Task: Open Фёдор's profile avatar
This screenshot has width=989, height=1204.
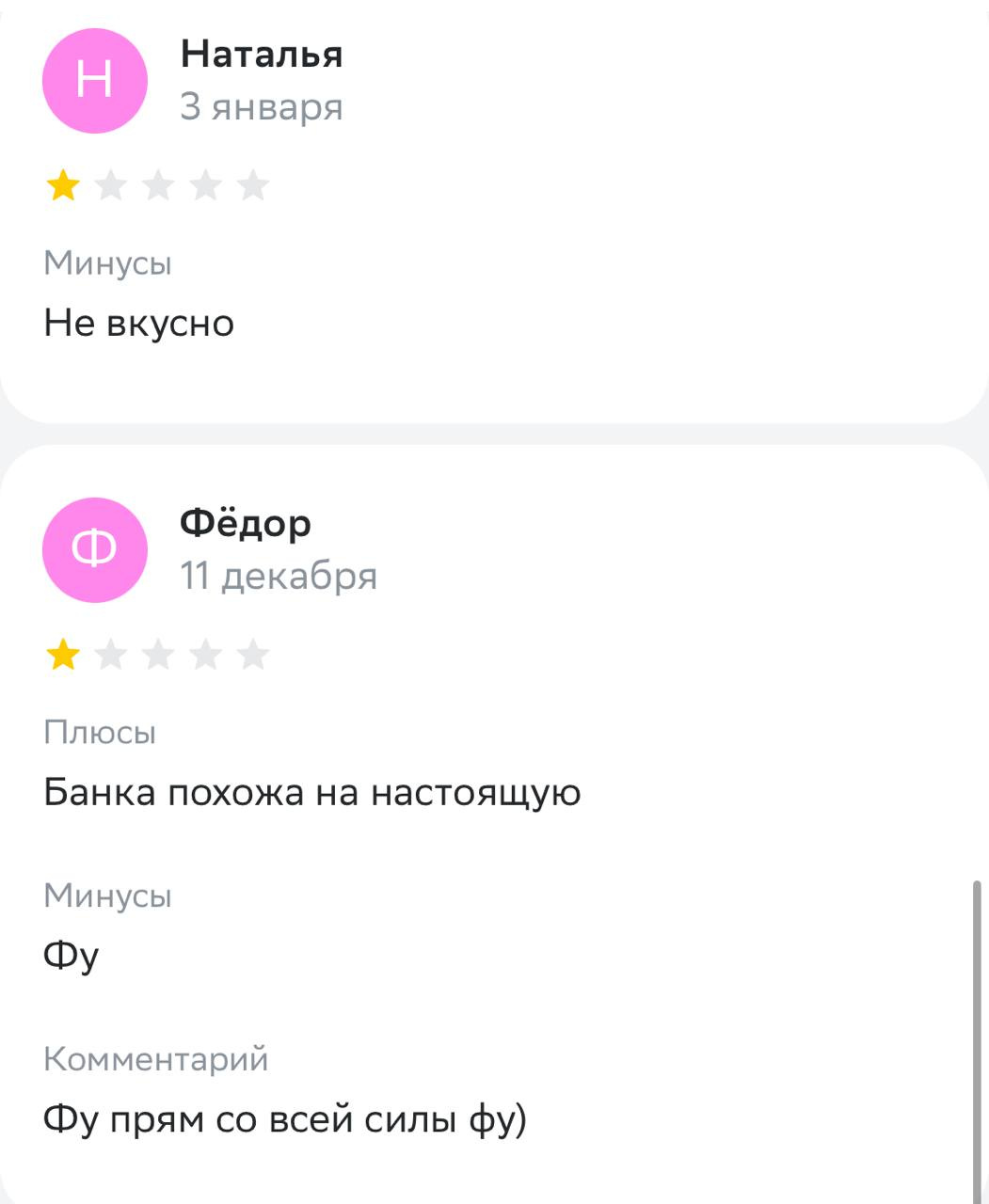Action: coord(94,550)
